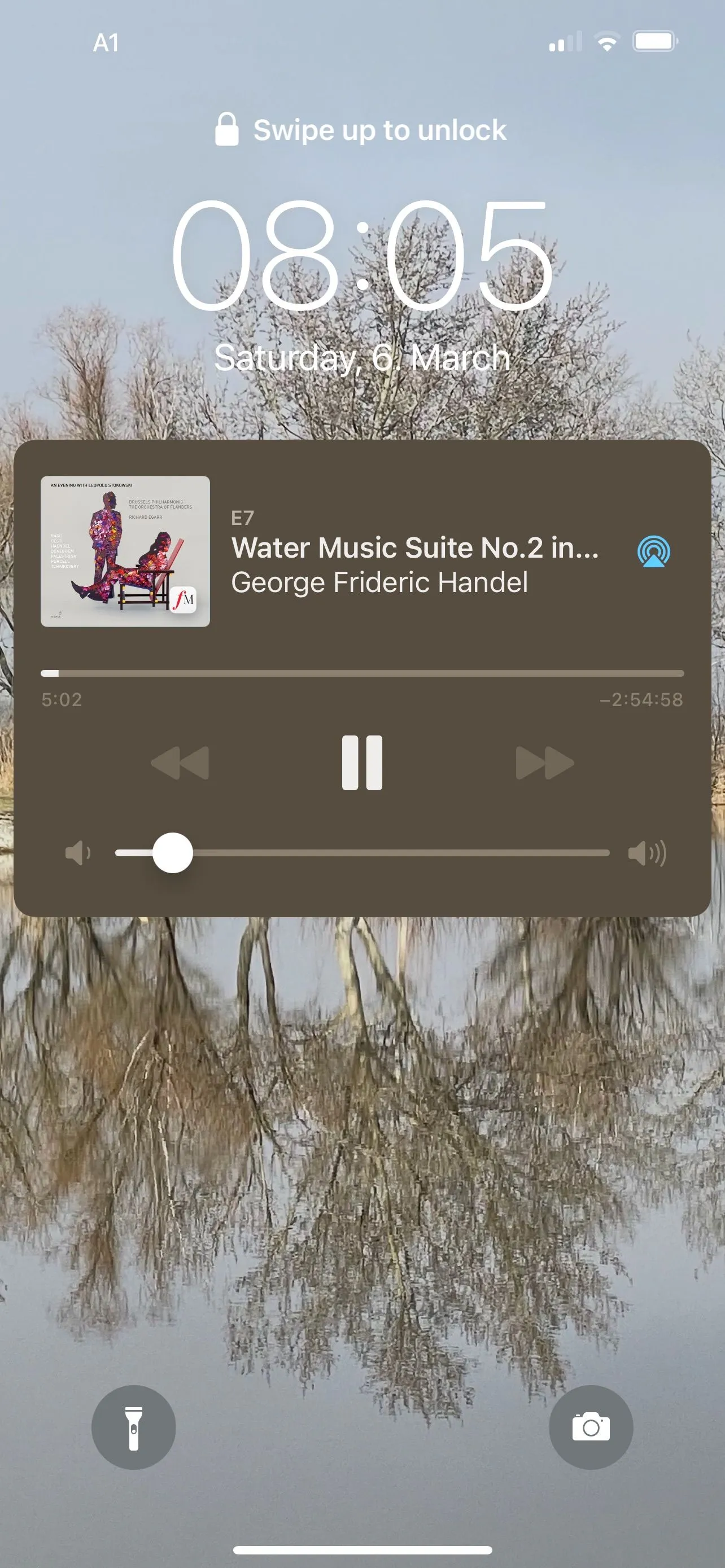Skip back with the rewind button
Screen dimensions: 725x1568
pos(180,762)
